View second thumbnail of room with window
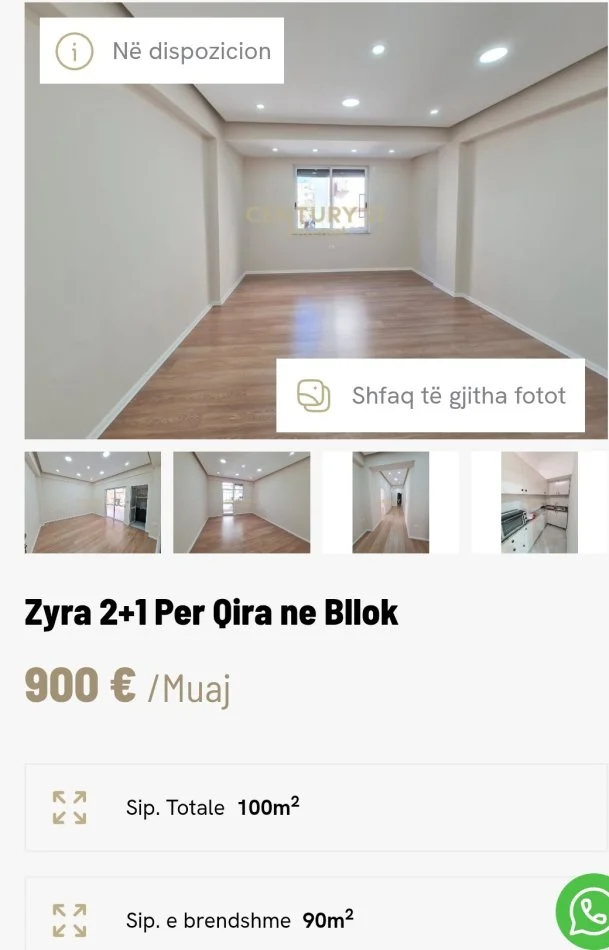 [x=241, y=503]
